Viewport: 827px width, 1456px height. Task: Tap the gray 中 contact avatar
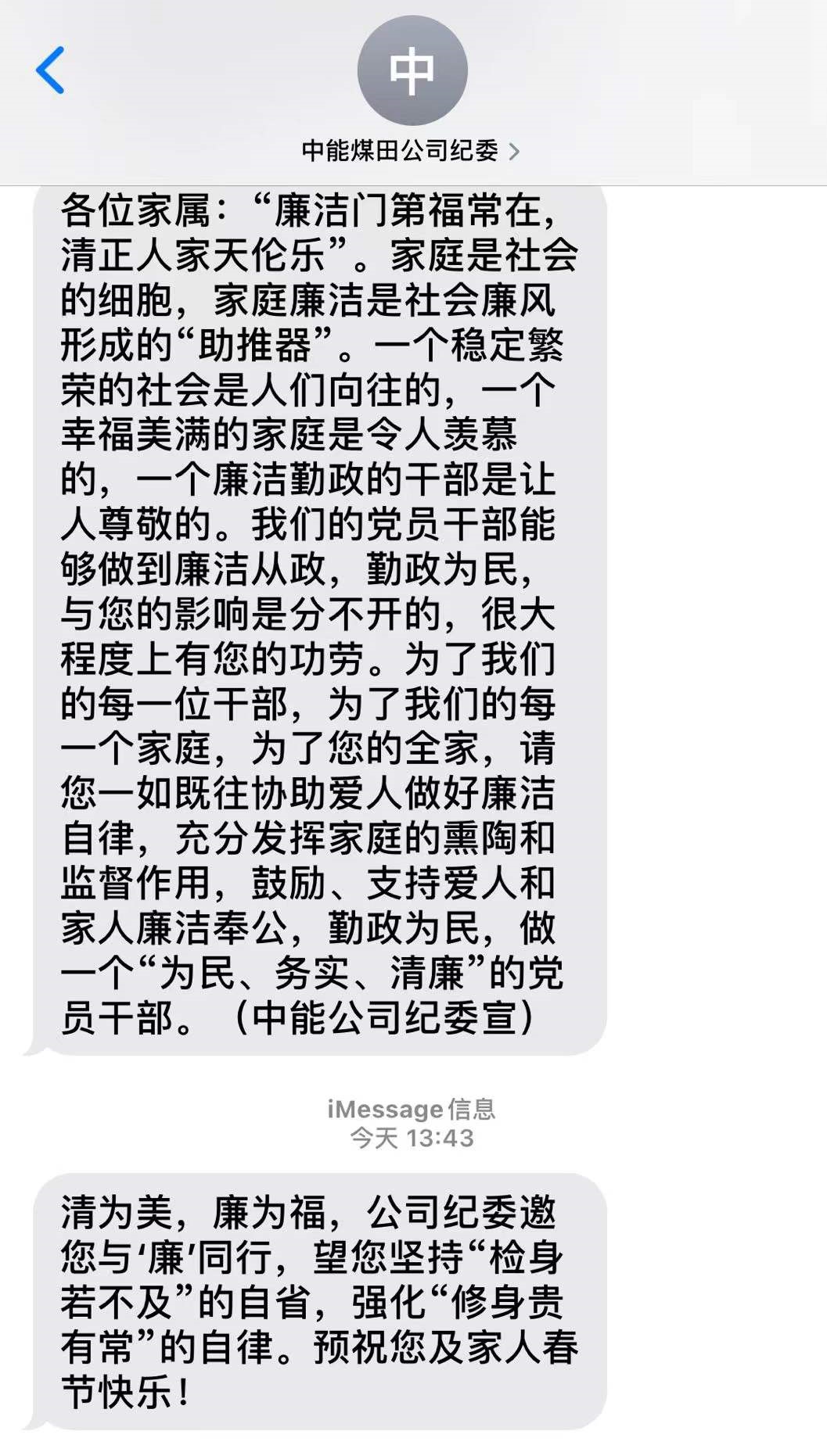coord(412,71)
